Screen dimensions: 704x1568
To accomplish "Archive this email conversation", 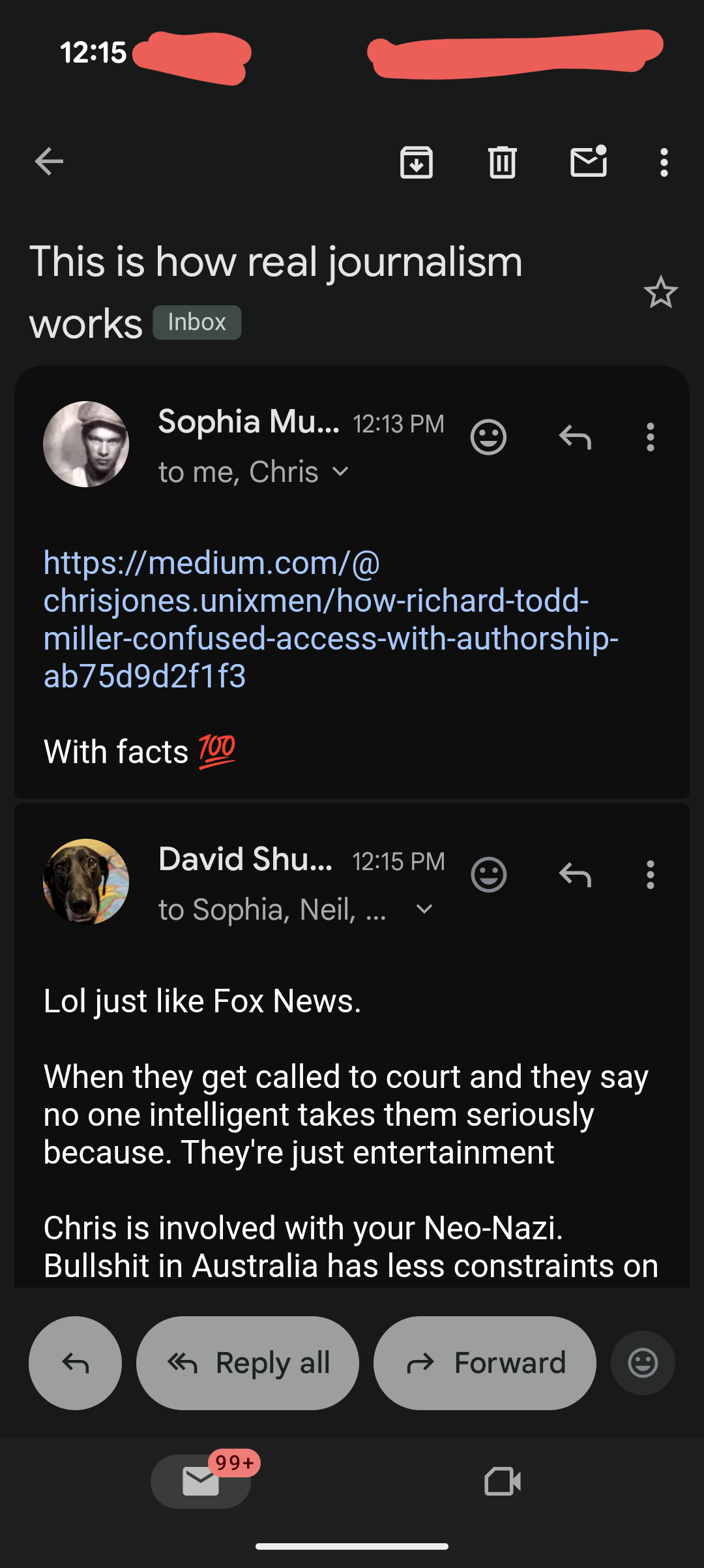I will (417, 162).
